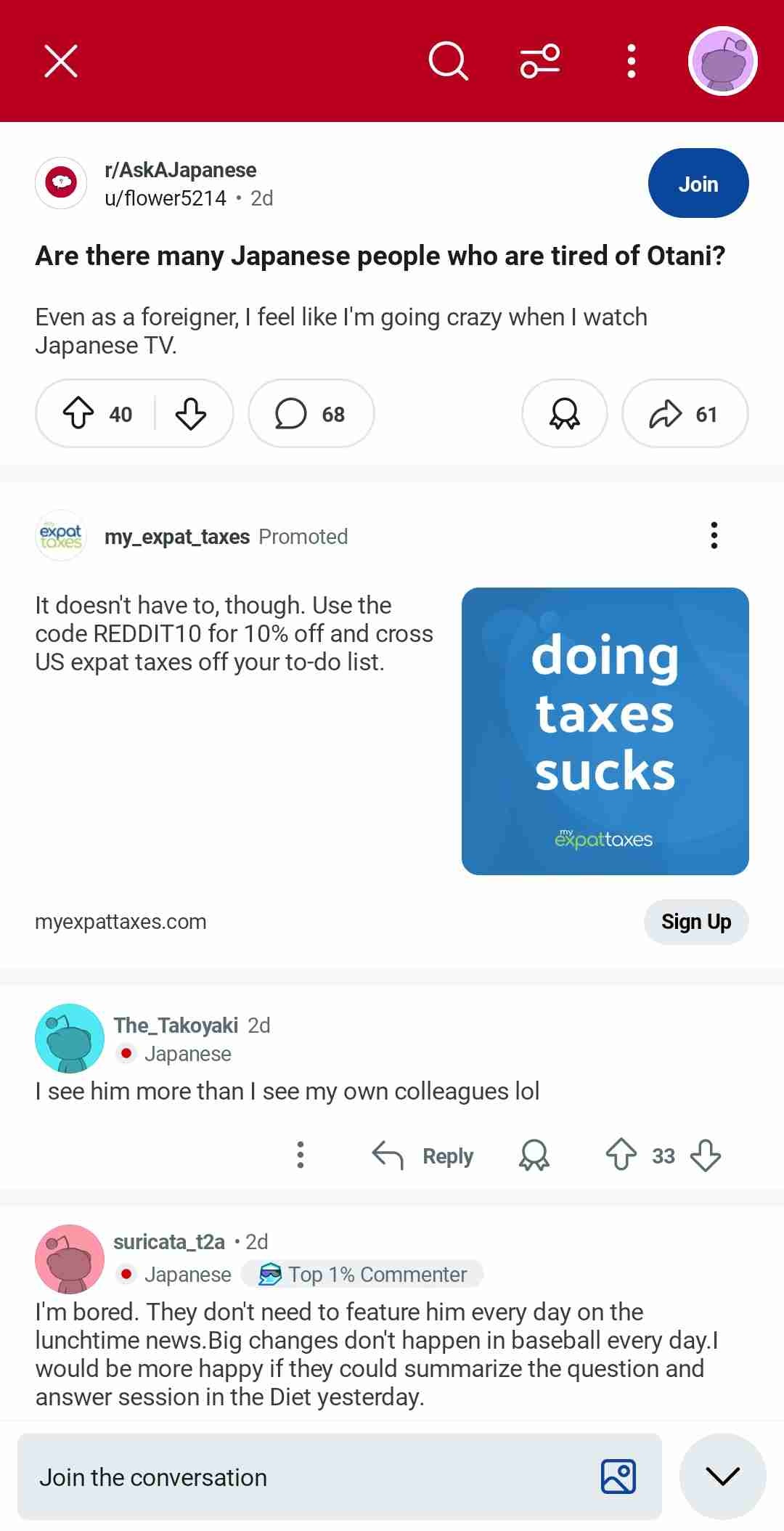Give an award to the Otani post
This screenshot has height=1531, width=784.
point(564,414)
